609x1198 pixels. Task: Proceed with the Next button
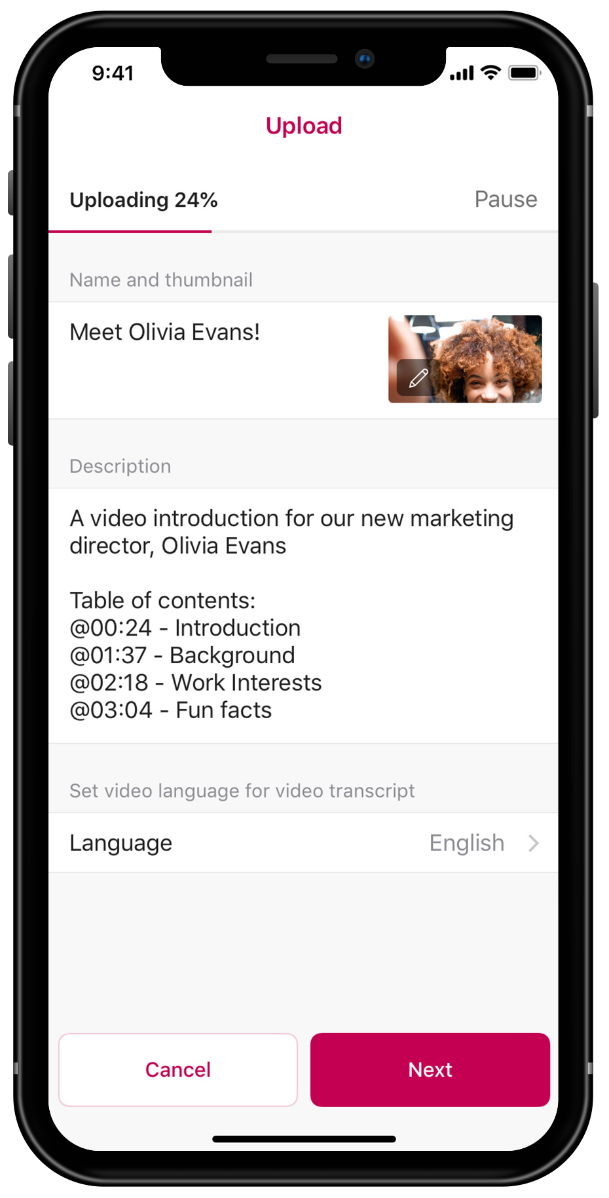click(430, 1070)
